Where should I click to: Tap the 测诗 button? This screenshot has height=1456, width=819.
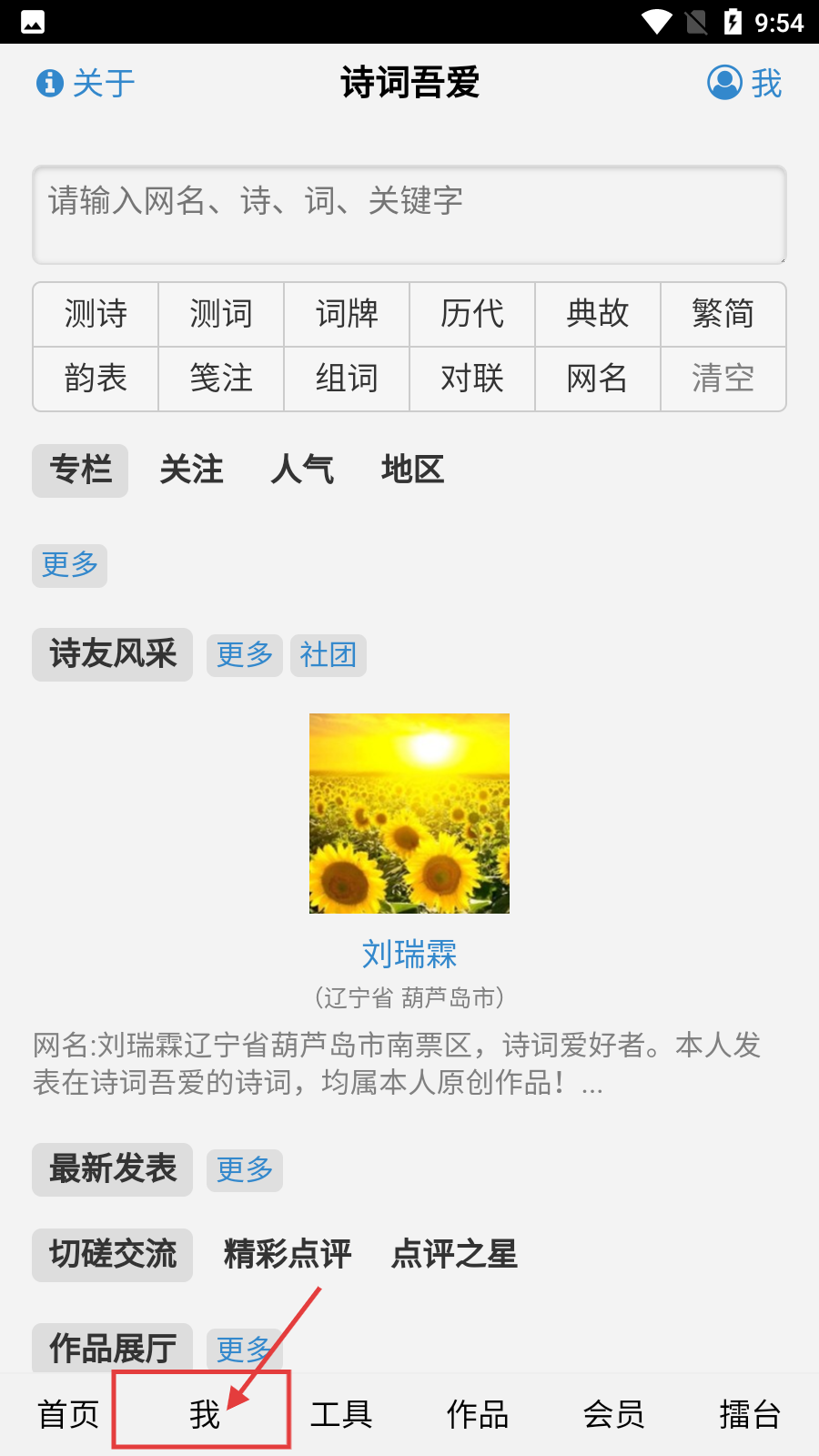pyautogui.click(x=96, y=314)
